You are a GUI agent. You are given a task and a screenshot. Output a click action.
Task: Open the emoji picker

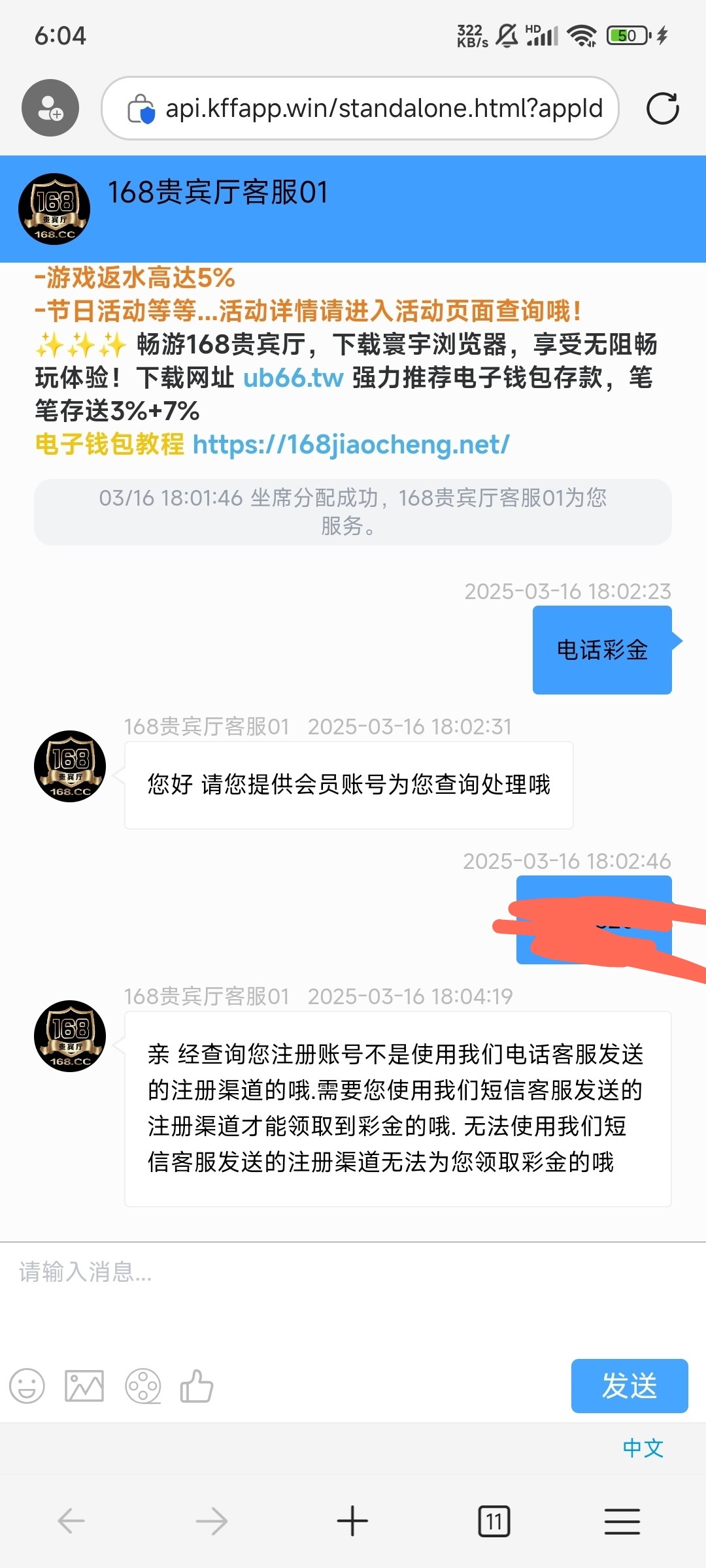(x=27, y=1386)
